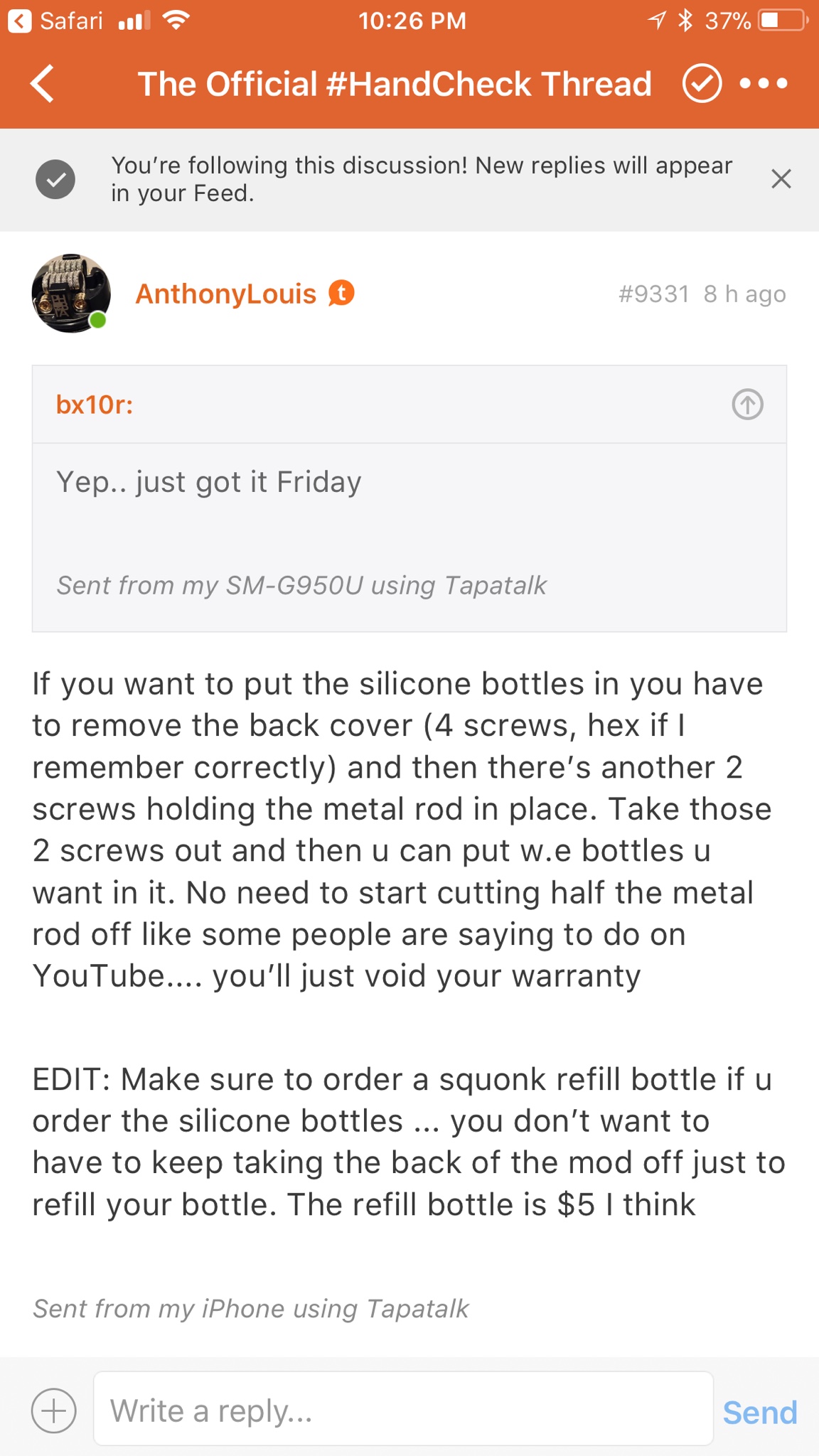Screen dimensions: 819x1456
Task: Tap the following checkmark icon in header
Action: [x=702, y=84]
